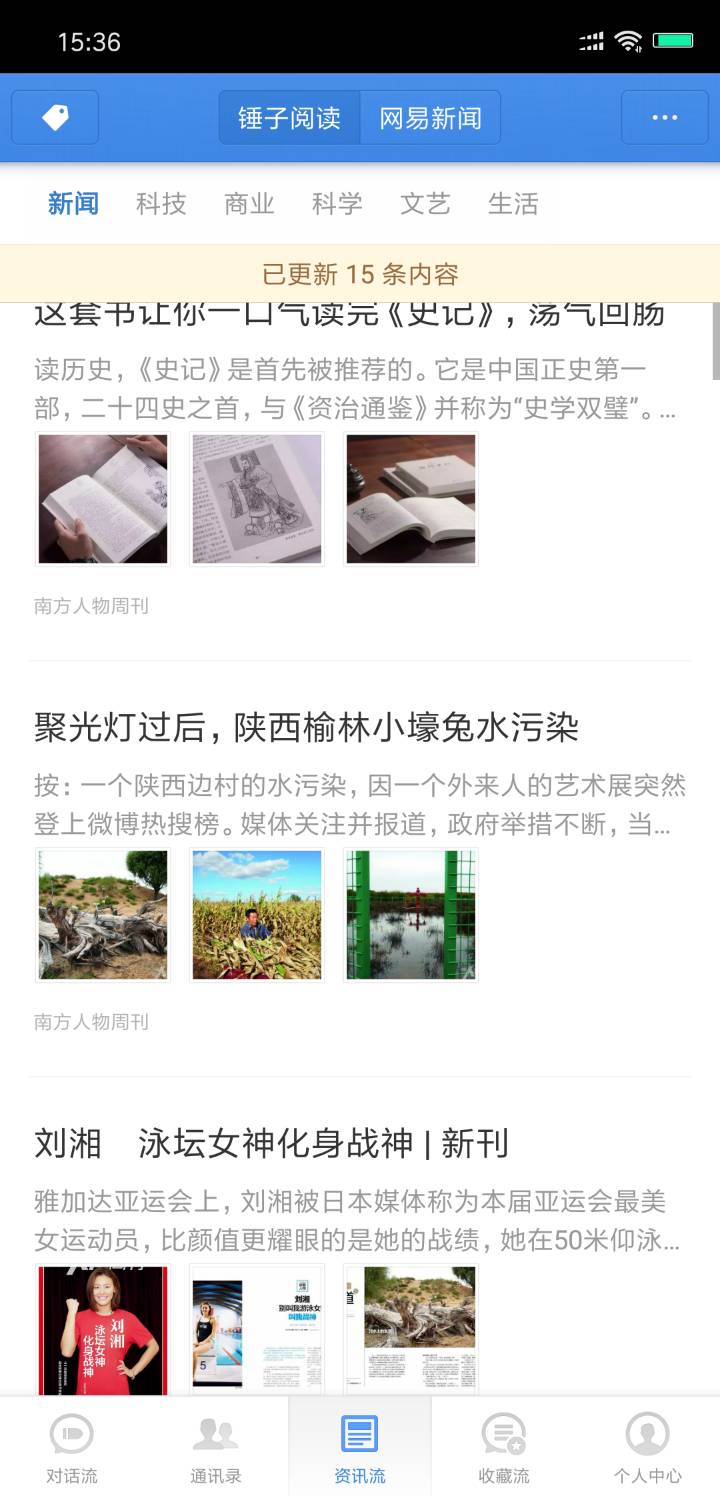
Task: Open the 个人中心 tab
Action: click(x=648, y=1446)
